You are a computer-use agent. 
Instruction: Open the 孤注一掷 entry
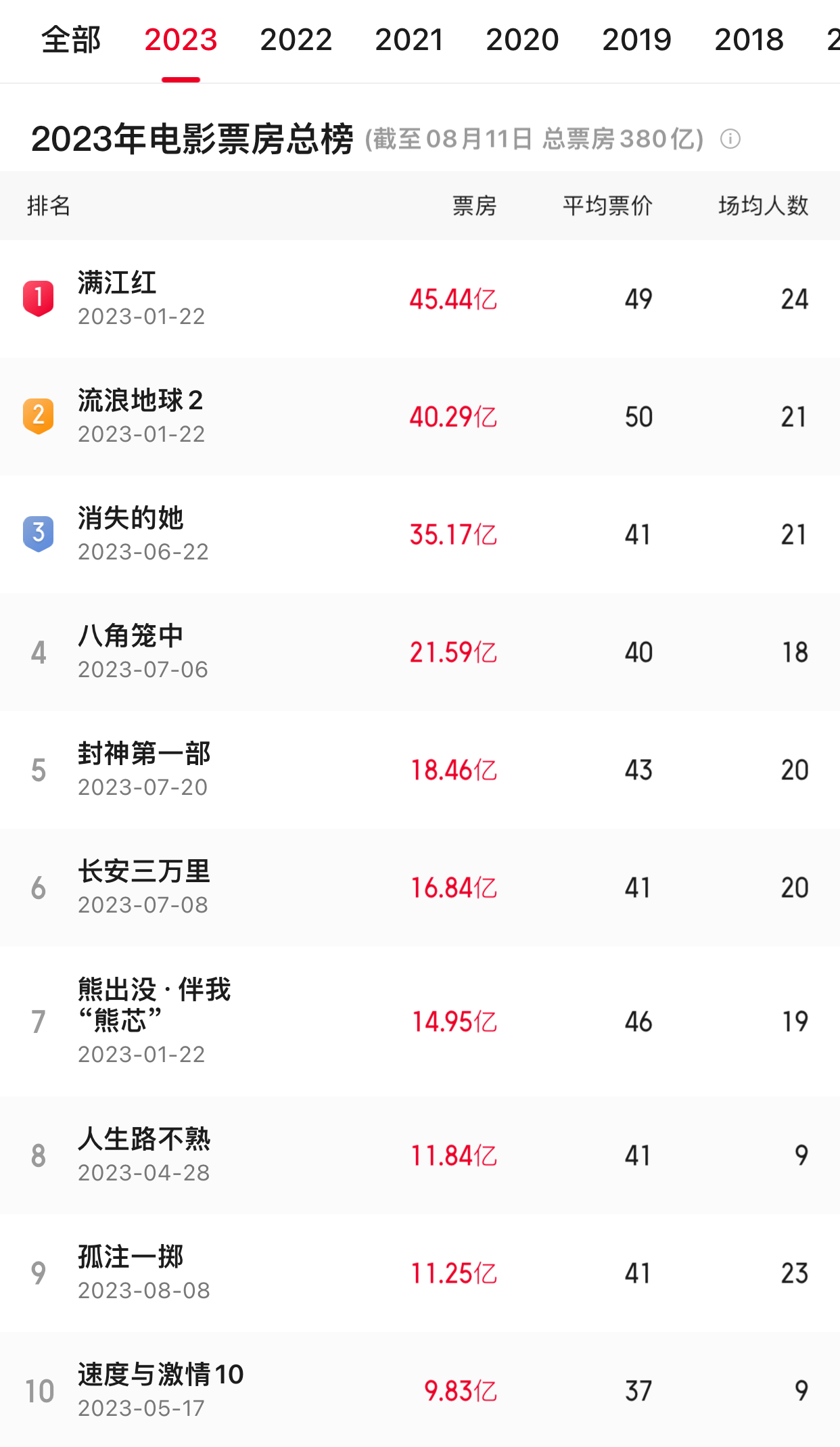[131, 1258]
